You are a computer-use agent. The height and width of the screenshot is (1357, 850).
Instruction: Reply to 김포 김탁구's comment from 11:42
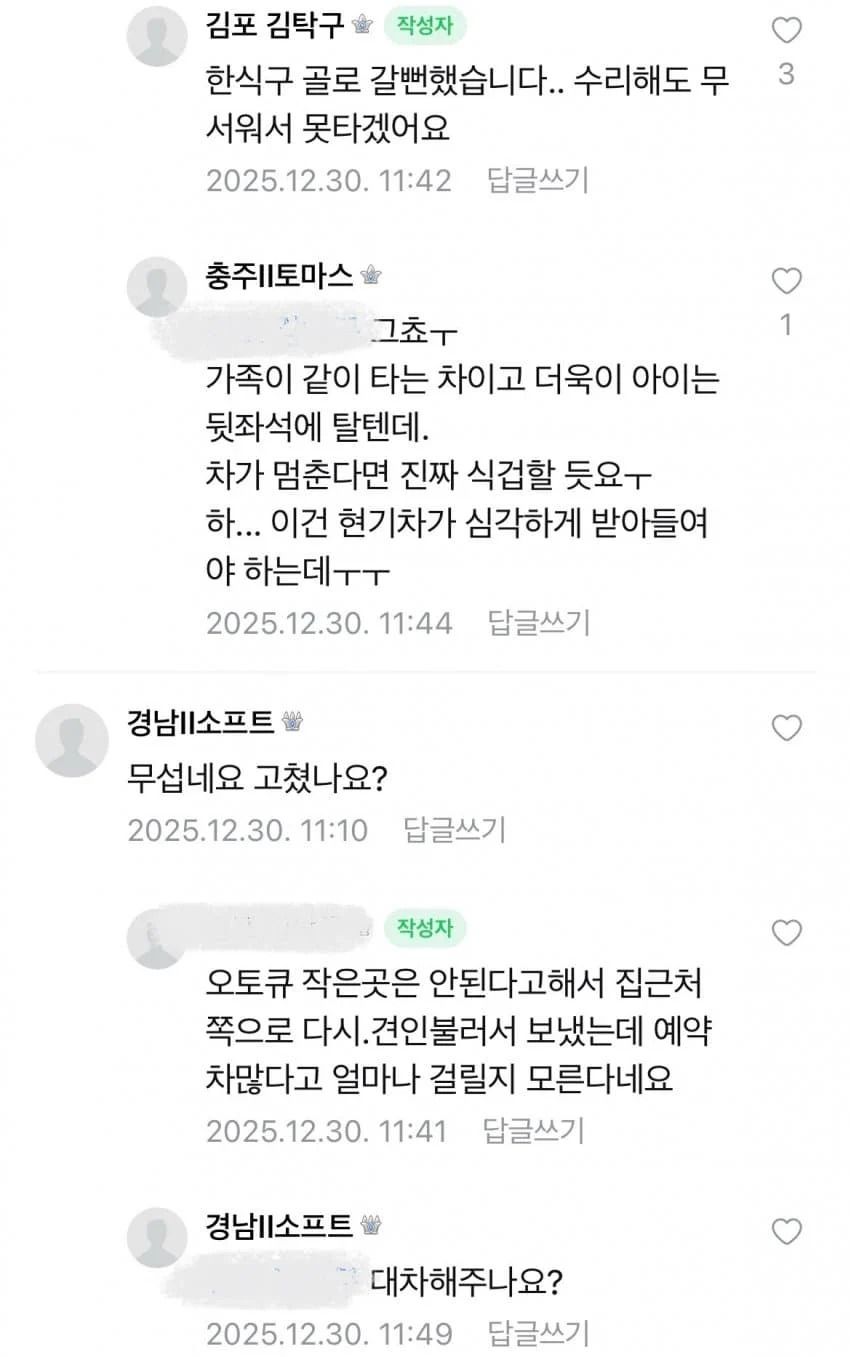pyautogui.click(x=538, y=181)
